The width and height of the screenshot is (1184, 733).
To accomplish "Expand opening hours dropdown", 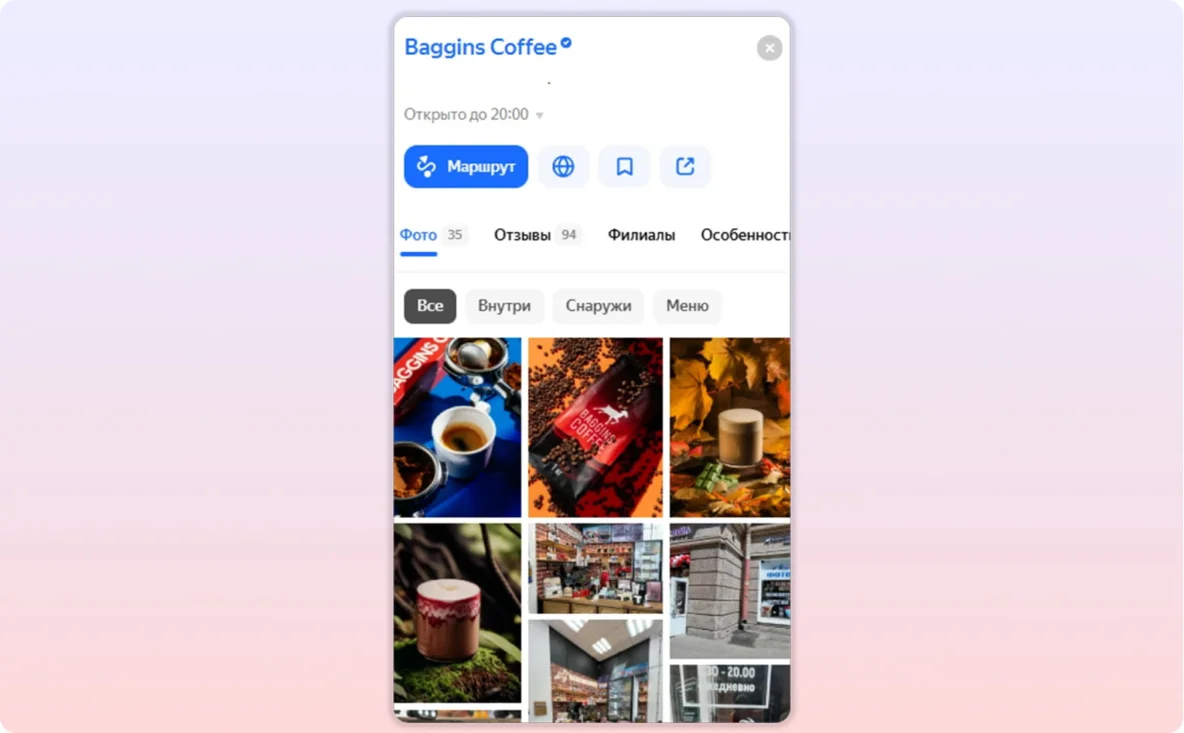I will (540, 115).
